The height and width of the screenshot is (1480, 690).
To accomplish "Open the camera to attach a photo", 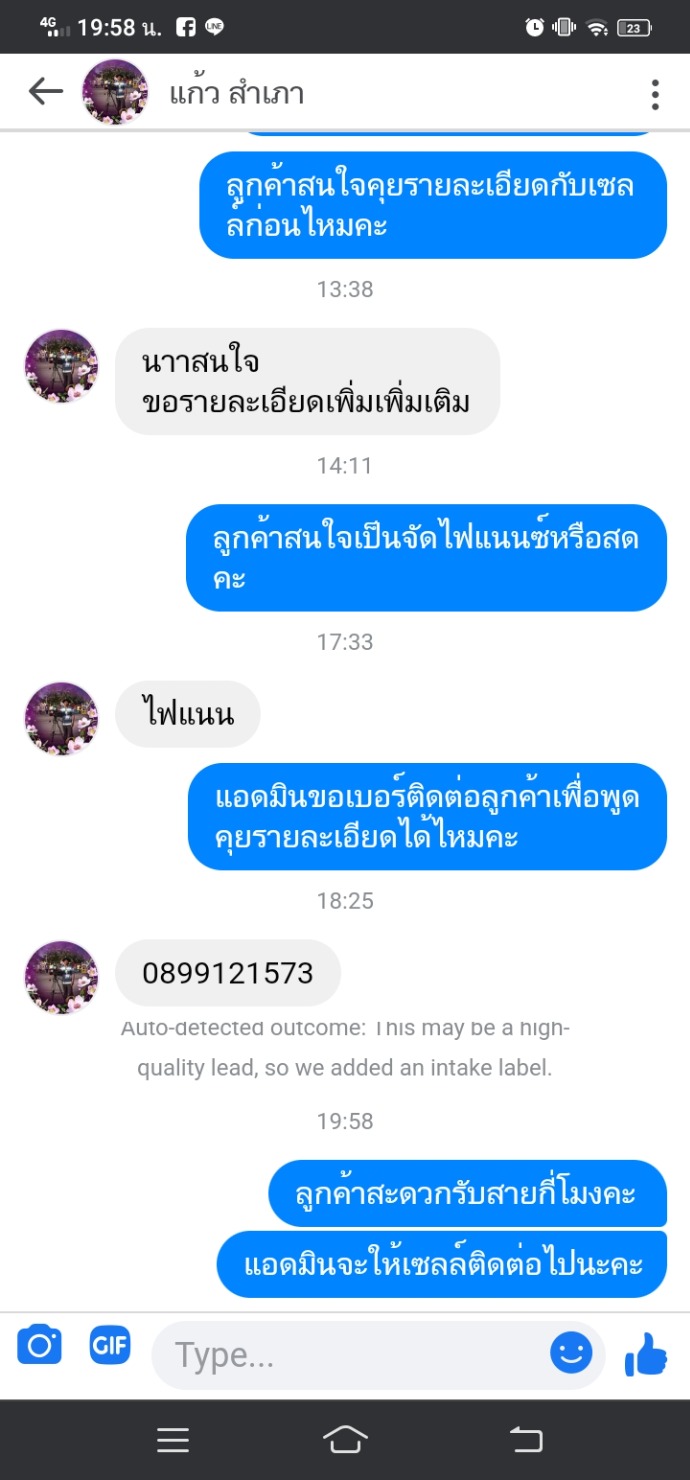I will [40, 1346].
